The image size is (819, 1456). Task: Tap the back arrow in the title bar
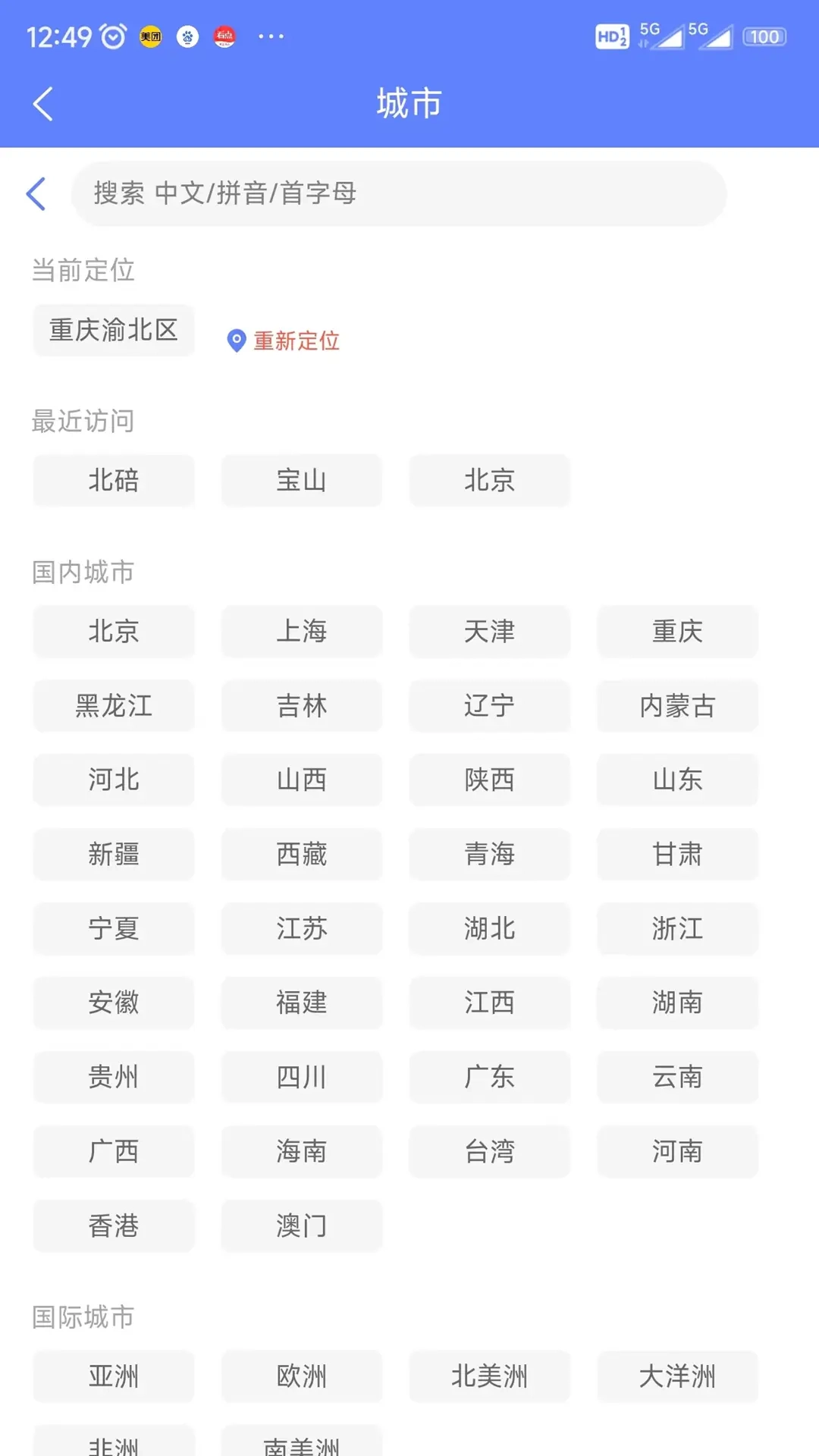coord(43,104)
